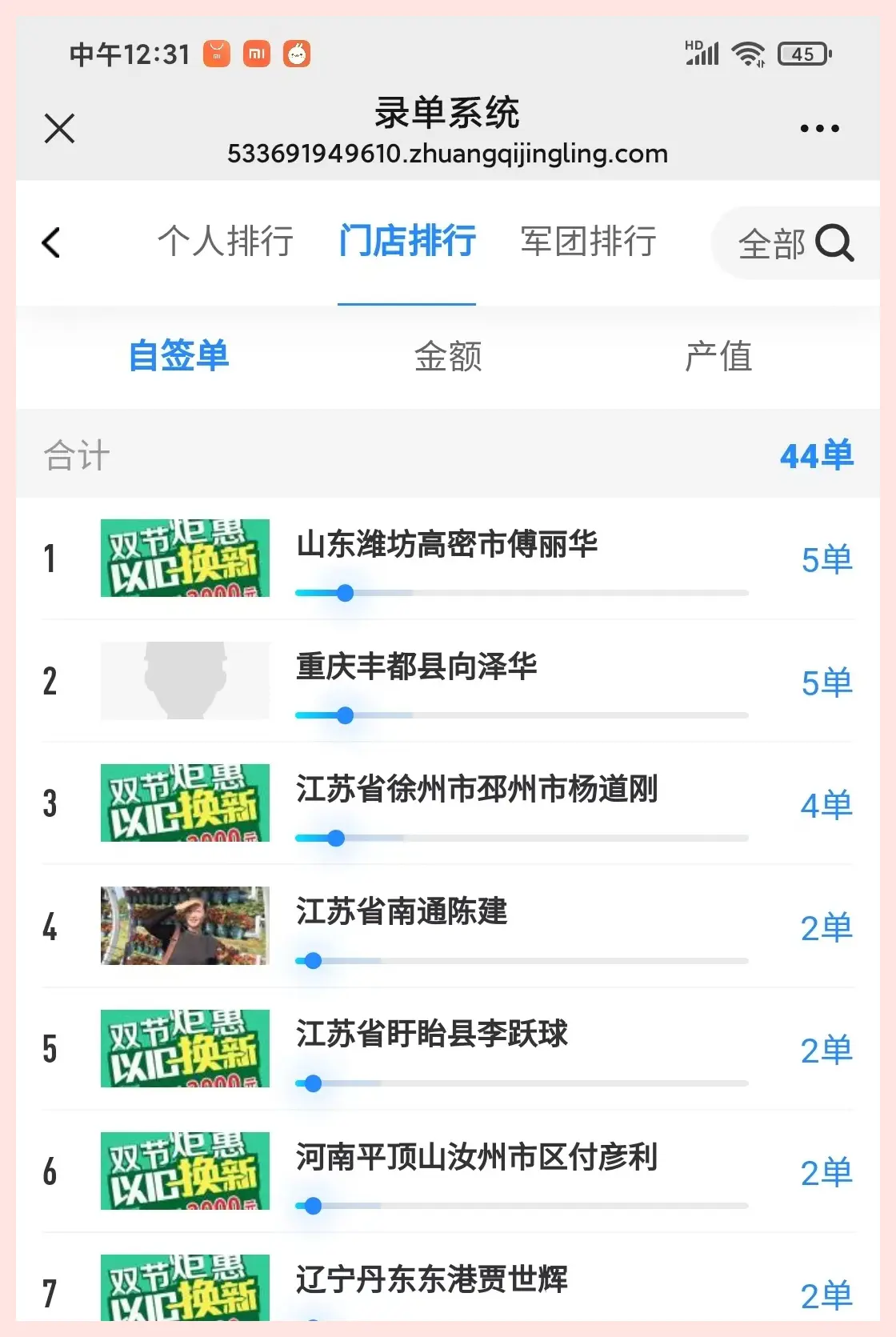View the 辽宁丹东东港贾世辉 store row
Image resolution: width=896 pixels, height=1337 pixels.
click(432, 1279)
